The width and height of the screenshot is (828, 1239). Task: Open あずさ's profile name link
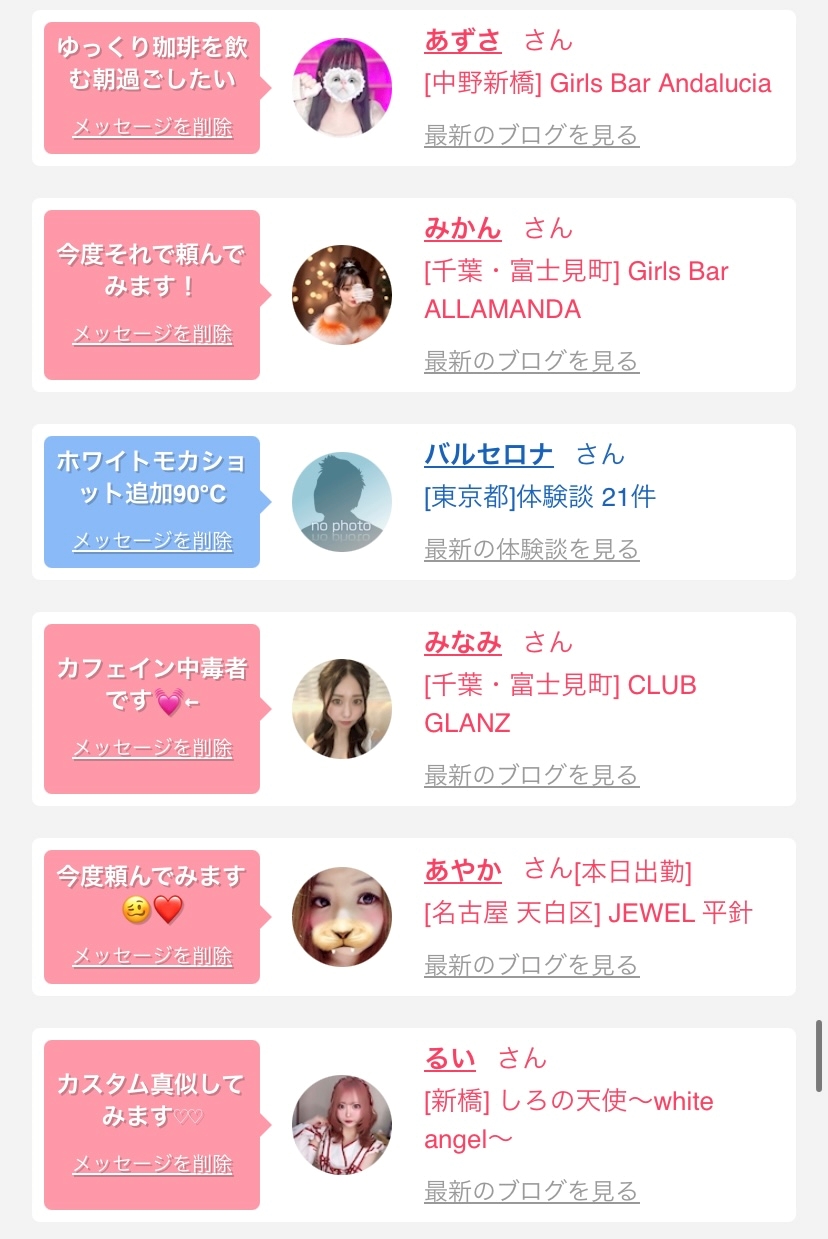(x=462, y=40)
